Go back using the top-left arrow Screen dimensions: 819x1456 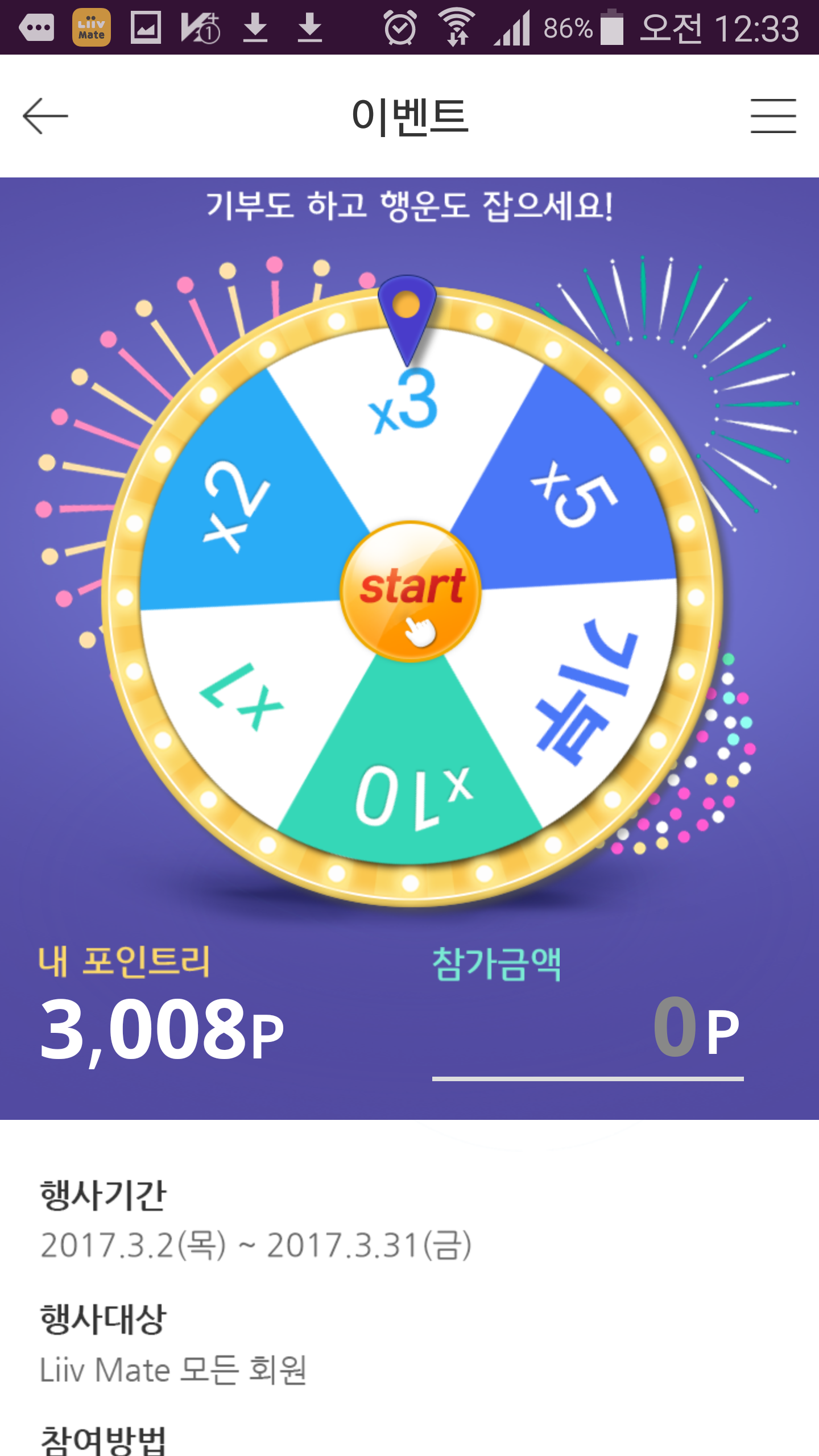point(45,116)
